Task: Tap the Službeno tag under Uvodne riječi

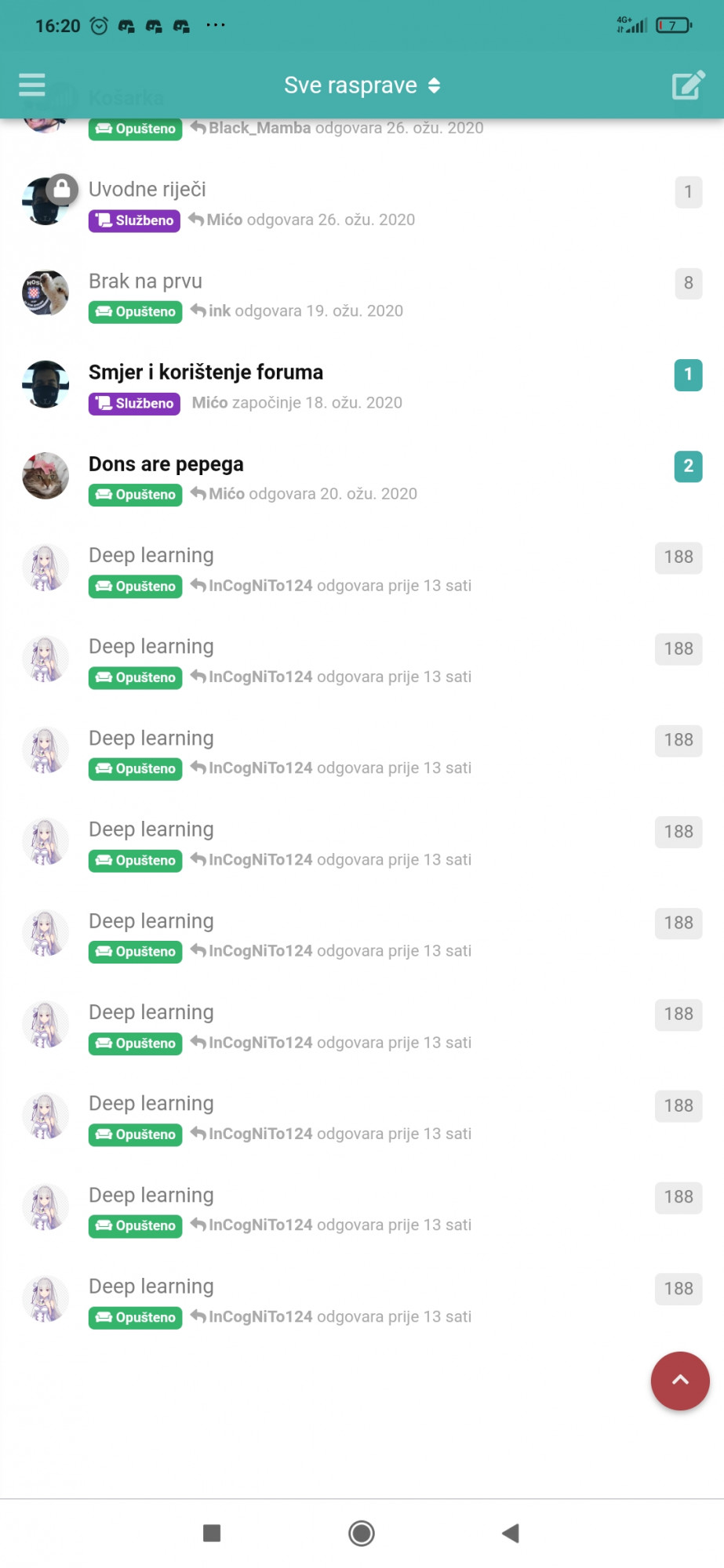Action: coord(135,220)
